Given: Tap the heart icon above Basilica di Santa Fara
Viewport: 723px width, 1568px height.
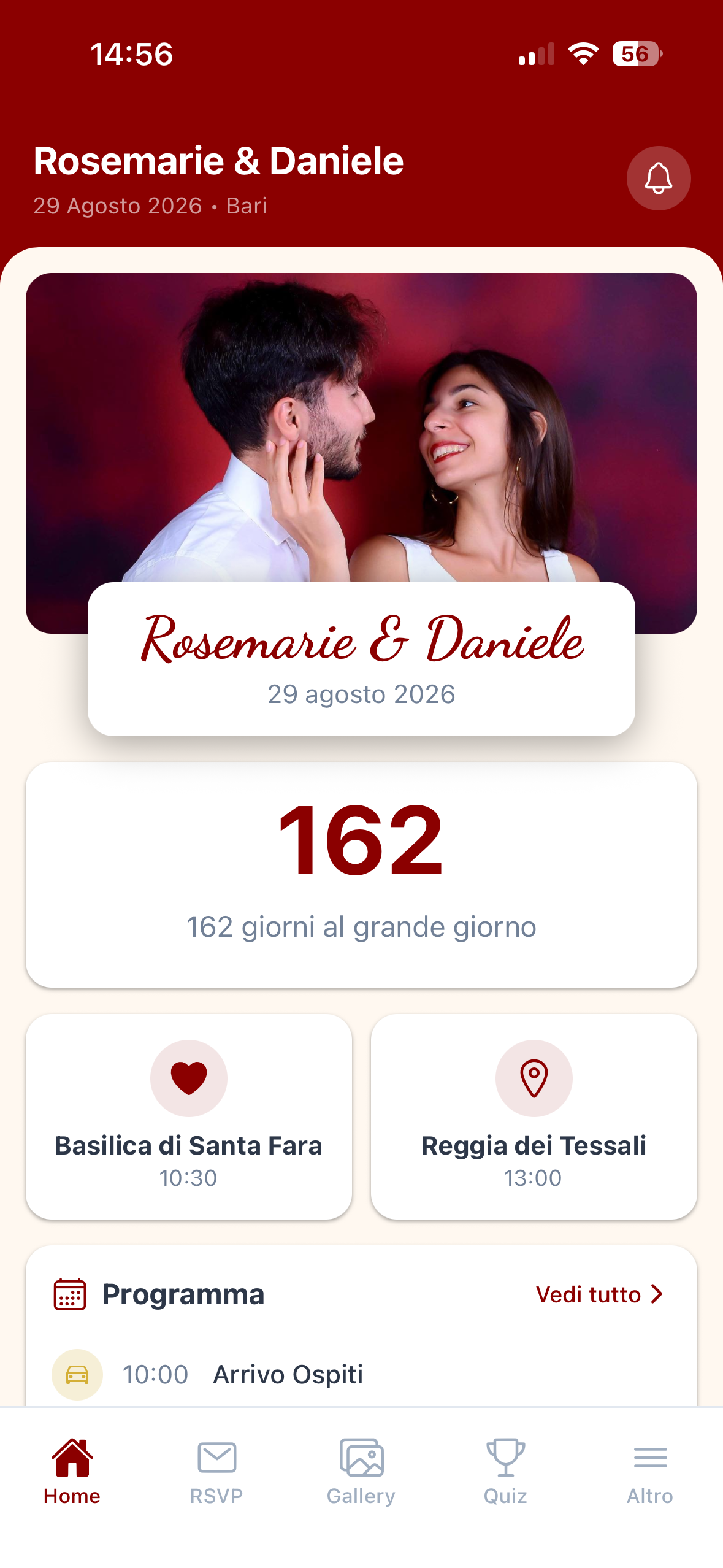Looking at the screenshot, I should coord(189,1078).
